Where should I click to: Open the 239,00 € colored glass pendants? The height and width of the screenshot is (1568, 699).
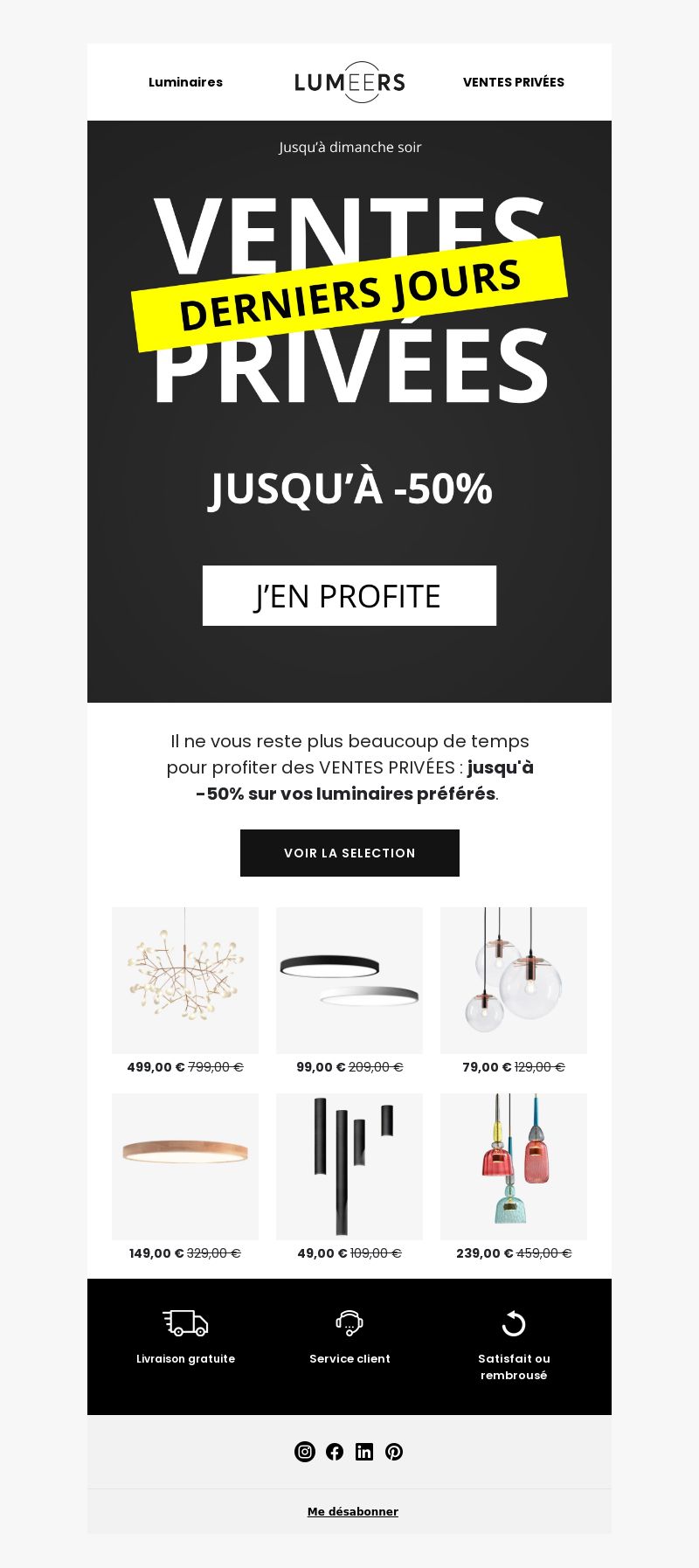[514, 1167]
